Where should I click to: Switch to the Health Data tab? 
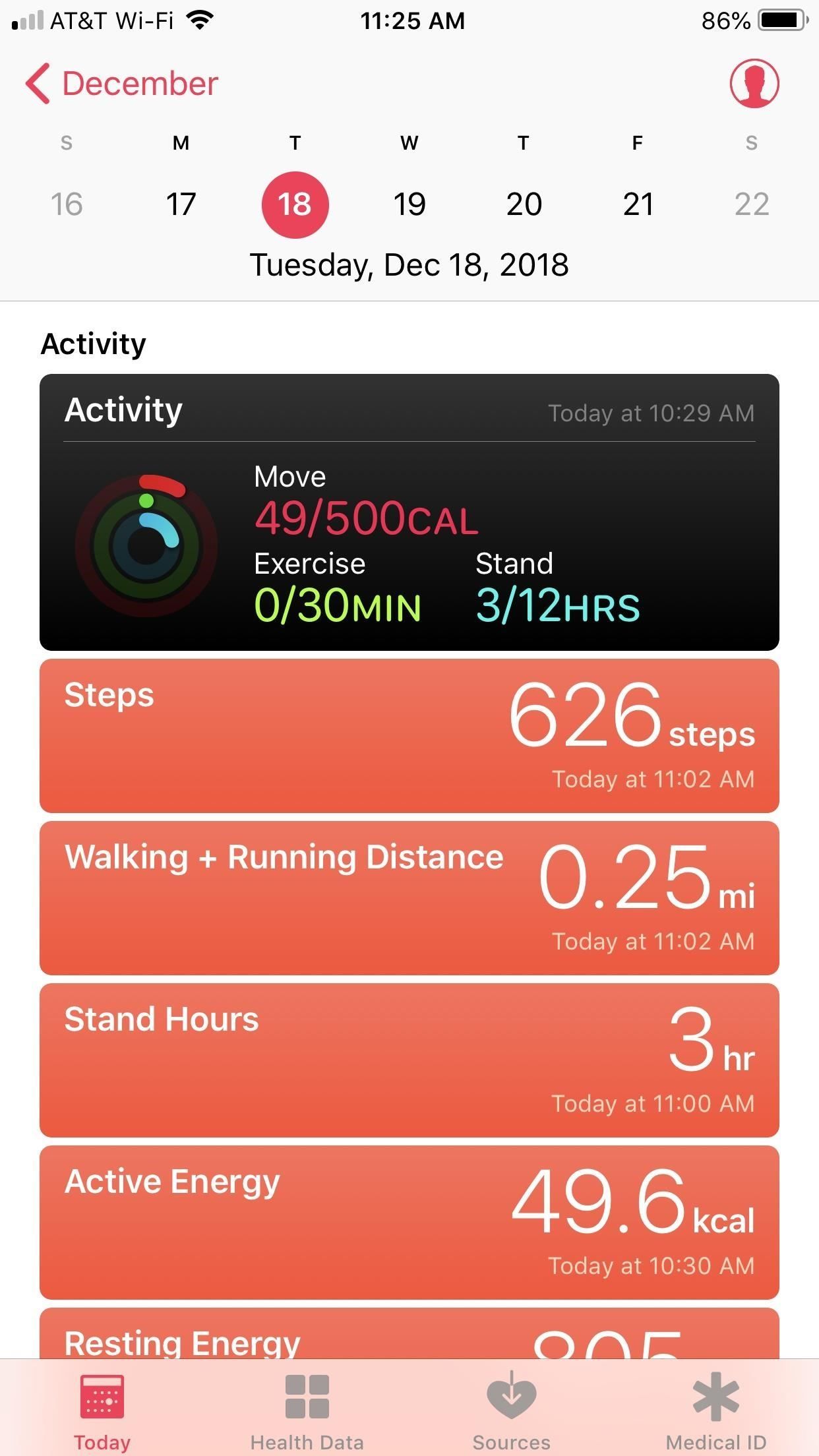pyautogui.click(x=307, y=1411)
